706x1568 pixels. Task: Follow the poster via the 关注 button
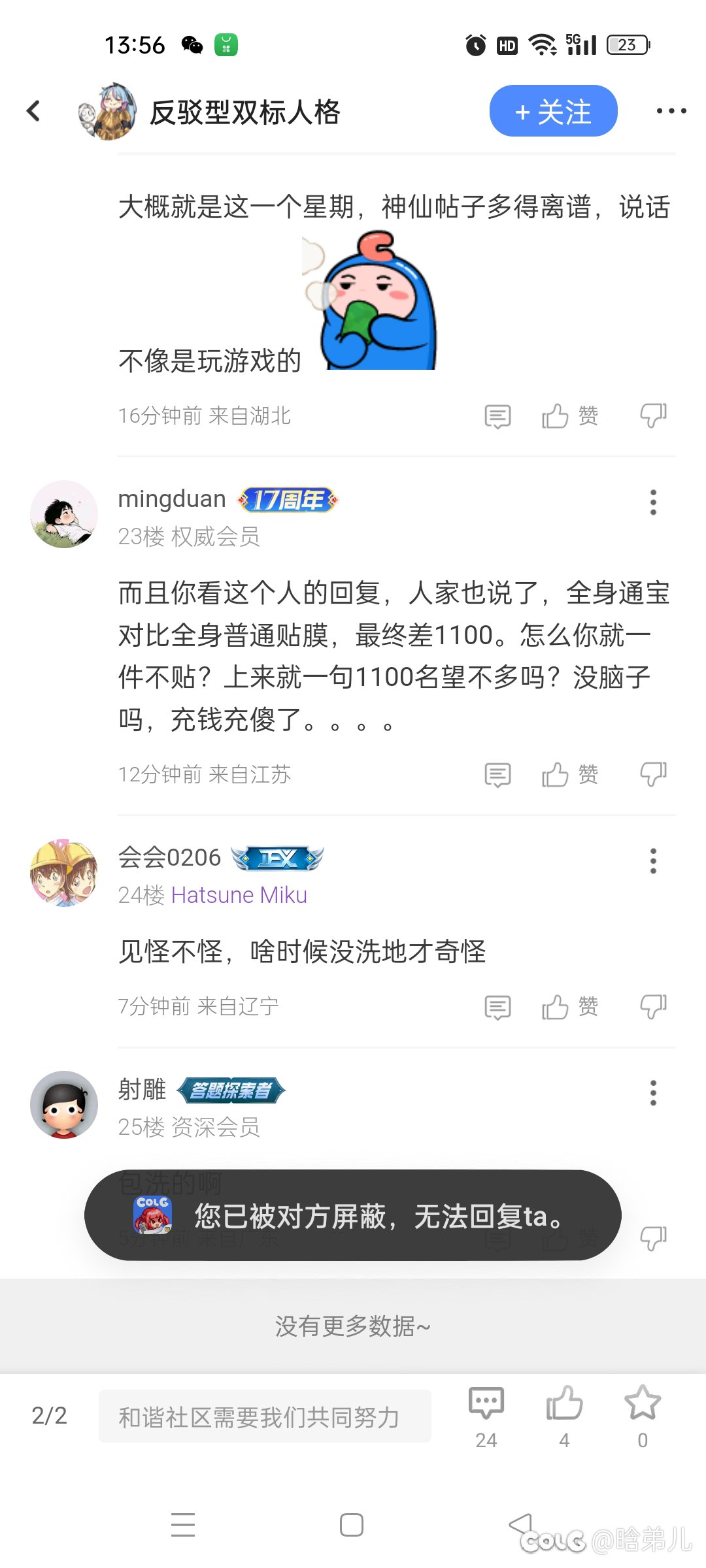[553, 112]
